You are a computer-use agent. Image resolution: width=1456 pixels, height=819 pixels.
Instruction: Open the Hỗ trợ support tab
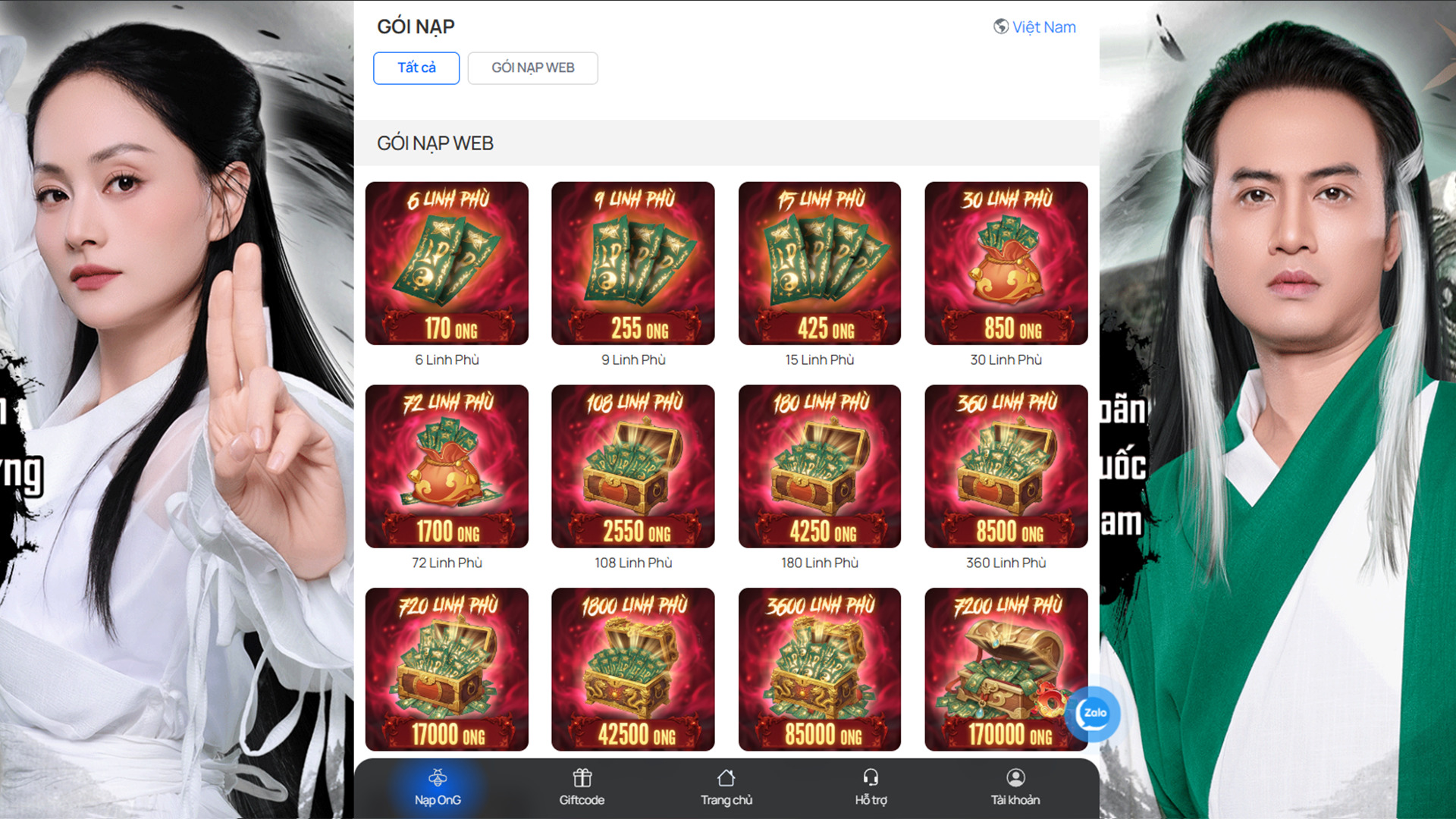click(x=871, y=787)
